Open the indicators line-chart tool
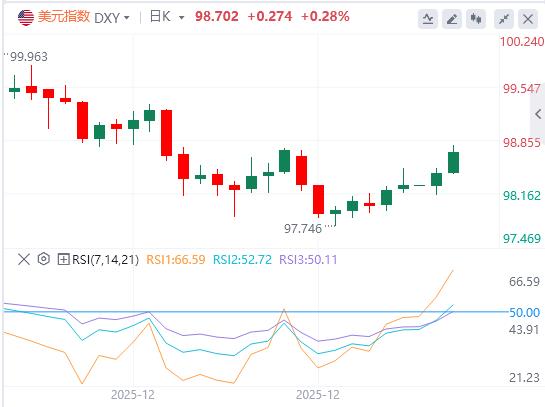The height and width of the screenshot is (407, 545). (x=428, y=19)
